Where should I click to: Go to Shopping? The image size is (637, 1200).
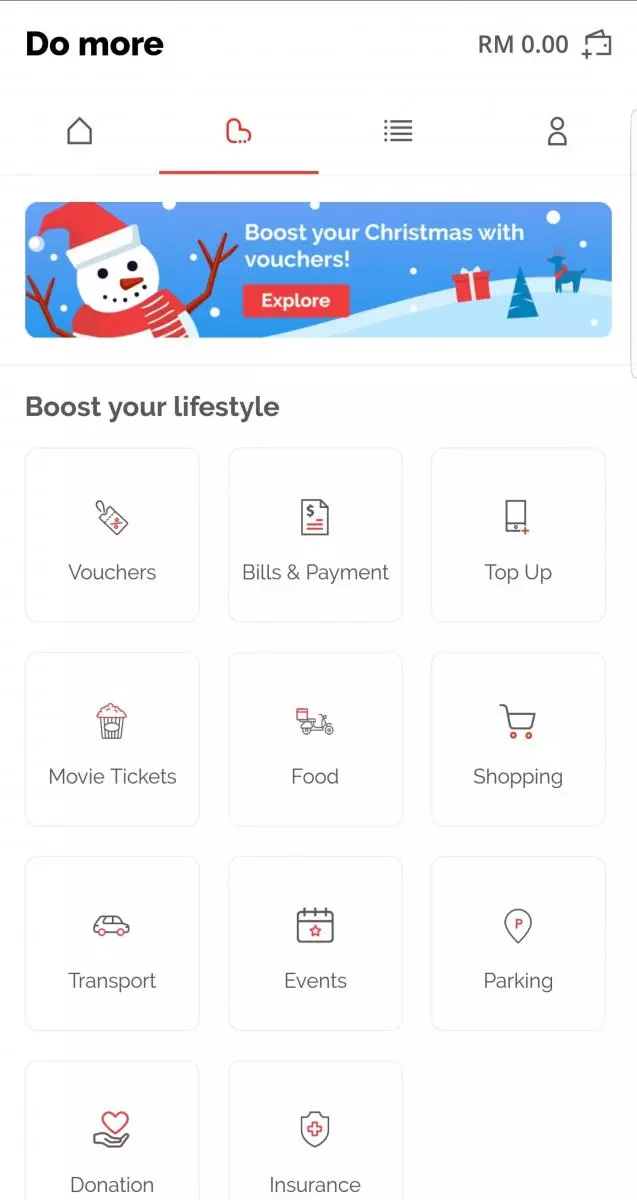coord(518,740)
